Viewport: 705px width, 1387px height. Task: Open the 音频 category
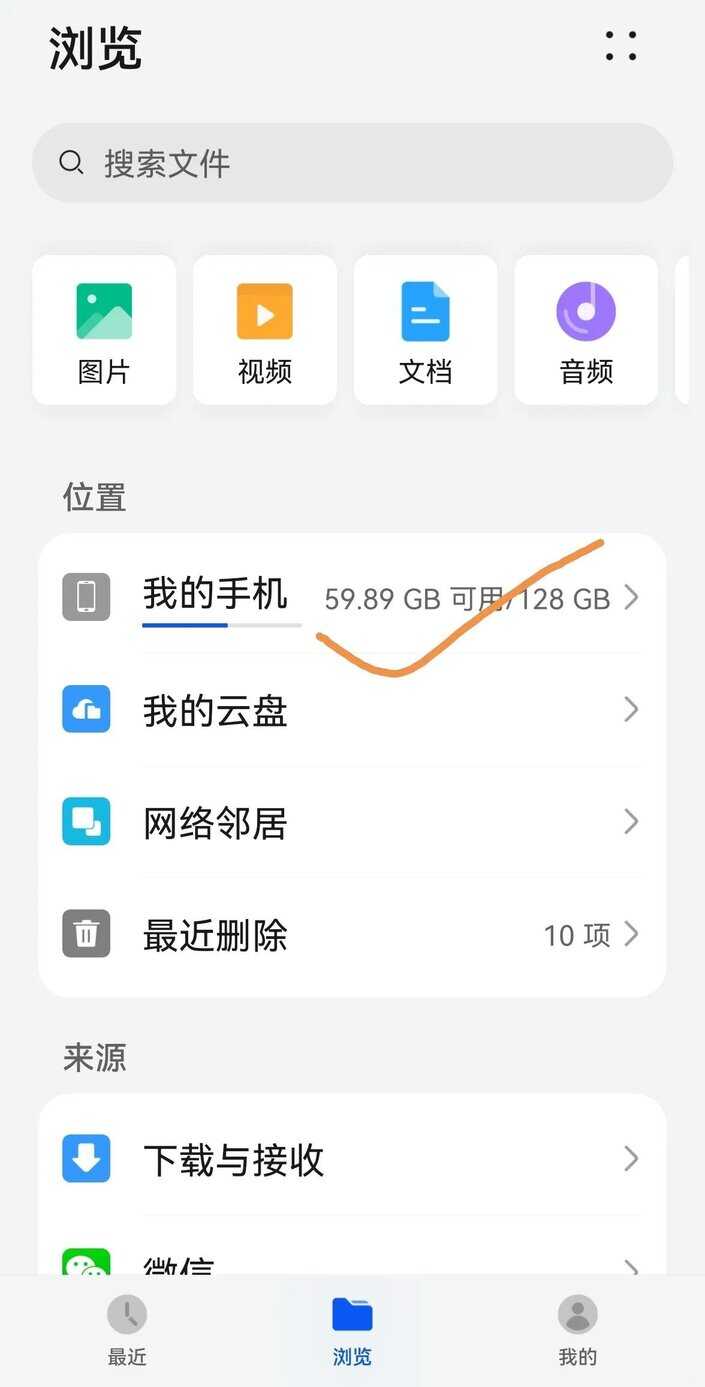[x=586, y=330]
